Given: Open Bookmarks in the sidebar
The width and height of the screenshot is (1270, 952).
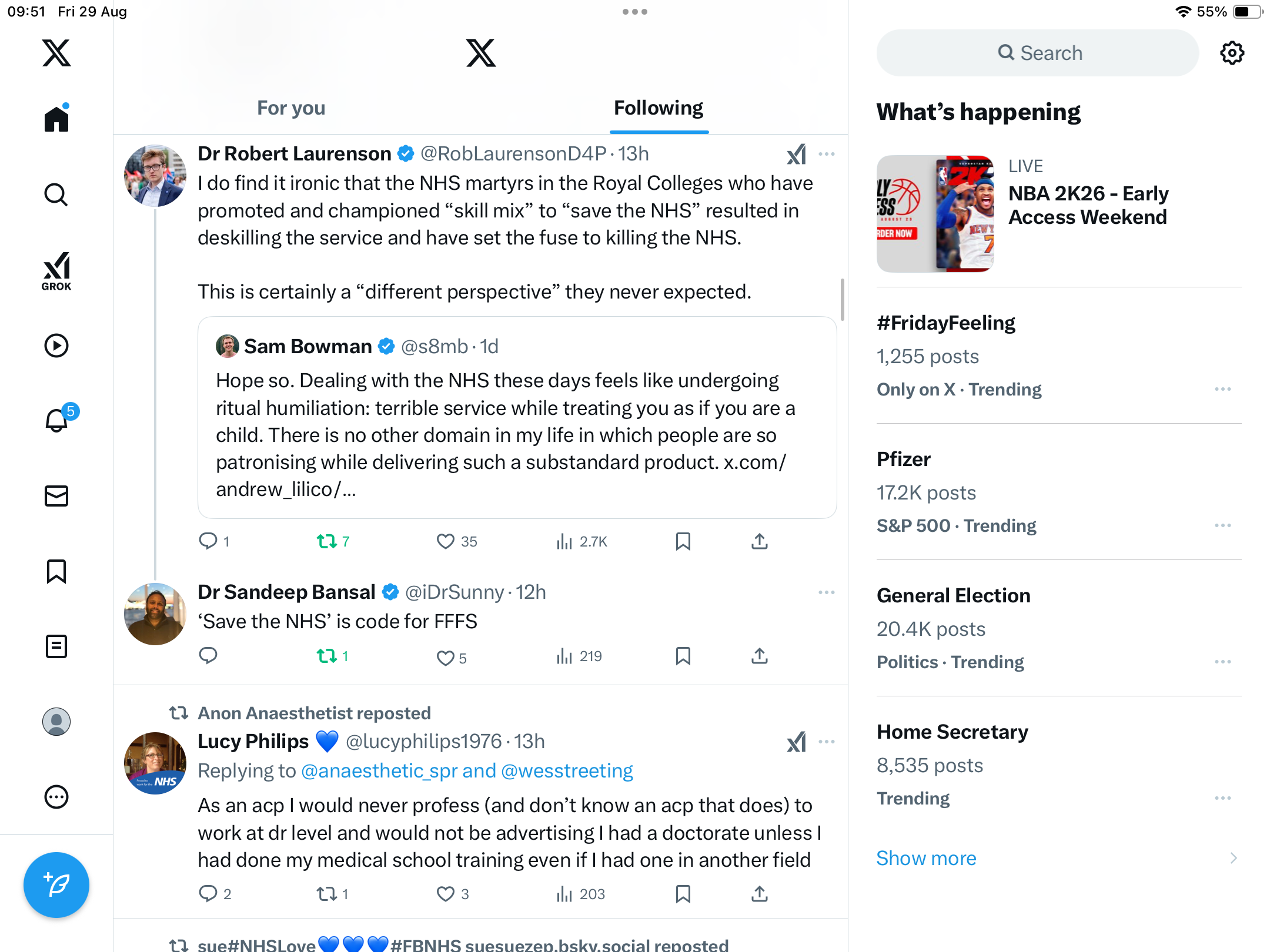Looking at the screenshot, I should tap(56, 571).
